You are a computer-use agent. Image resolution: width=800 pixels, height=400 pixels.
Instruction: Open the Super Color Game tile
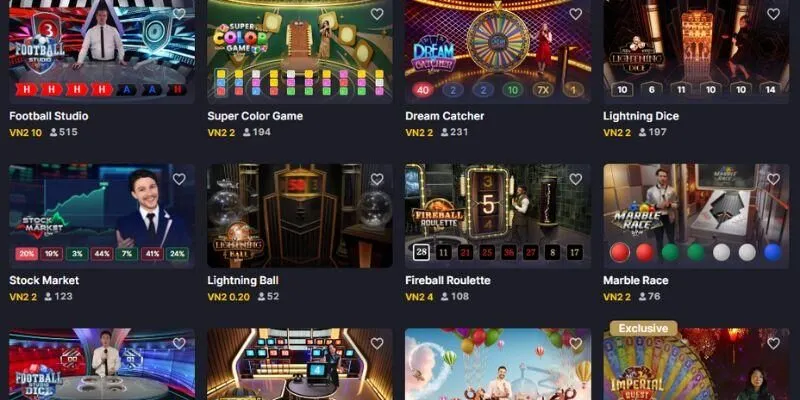298,50
